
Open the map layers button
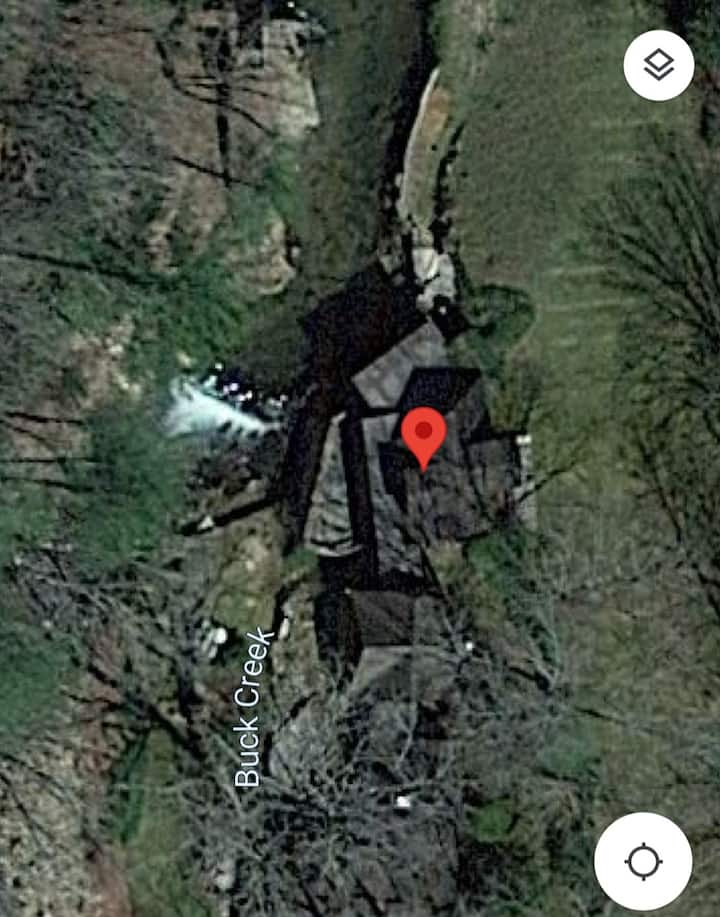pos(658,66)
